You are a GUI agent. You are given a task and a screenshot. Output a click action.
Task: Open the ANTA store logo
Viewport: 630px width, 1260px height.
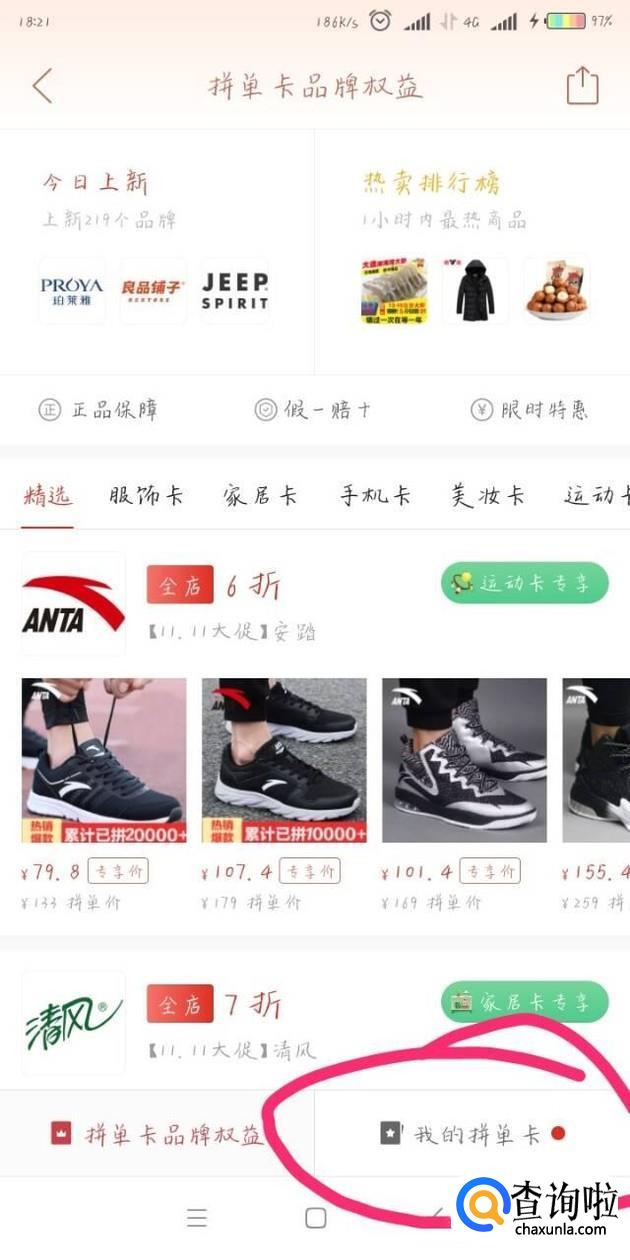[73, 603]
